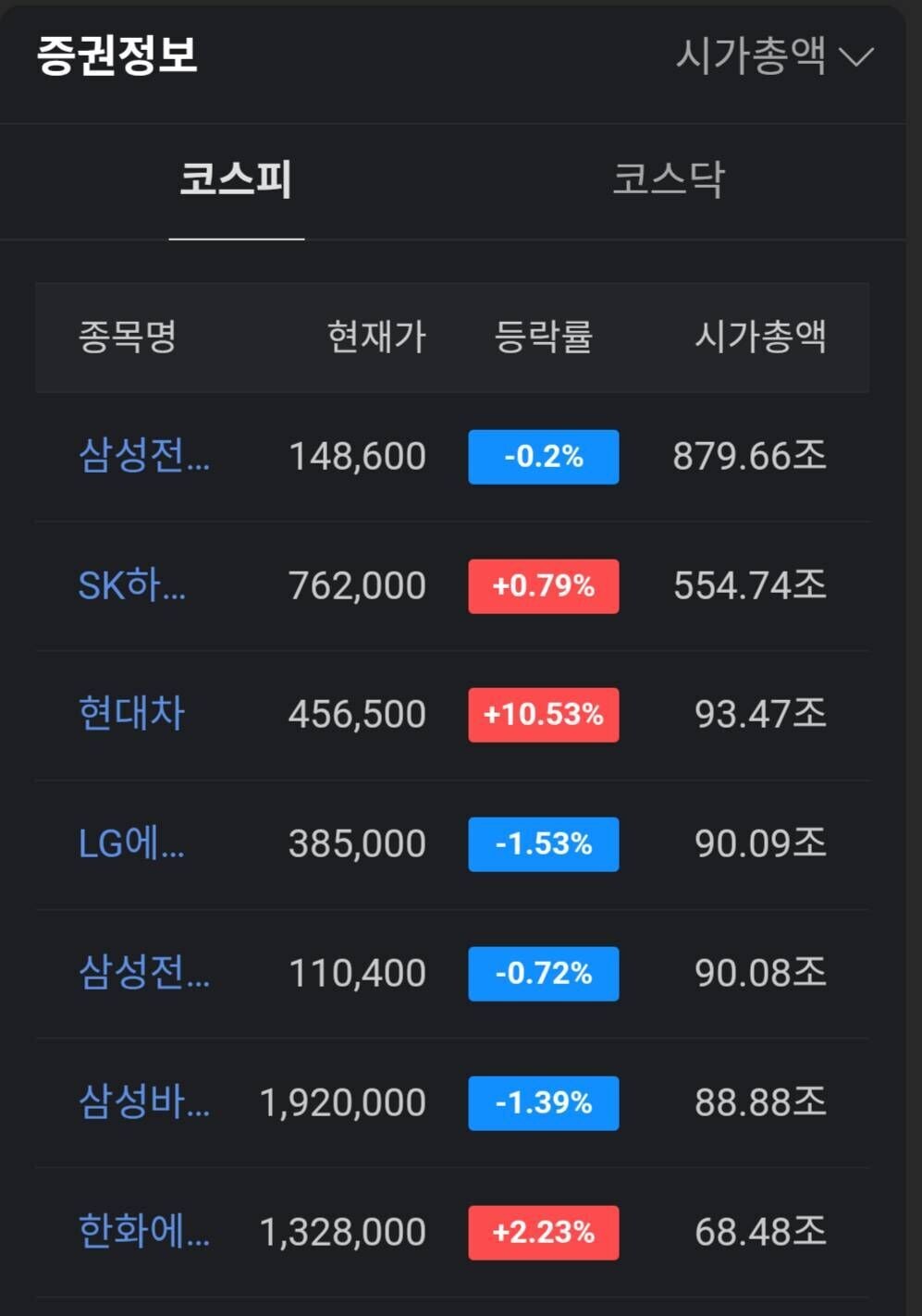Click the red +10.53% badge for 현대차

[x=543, y=714]
